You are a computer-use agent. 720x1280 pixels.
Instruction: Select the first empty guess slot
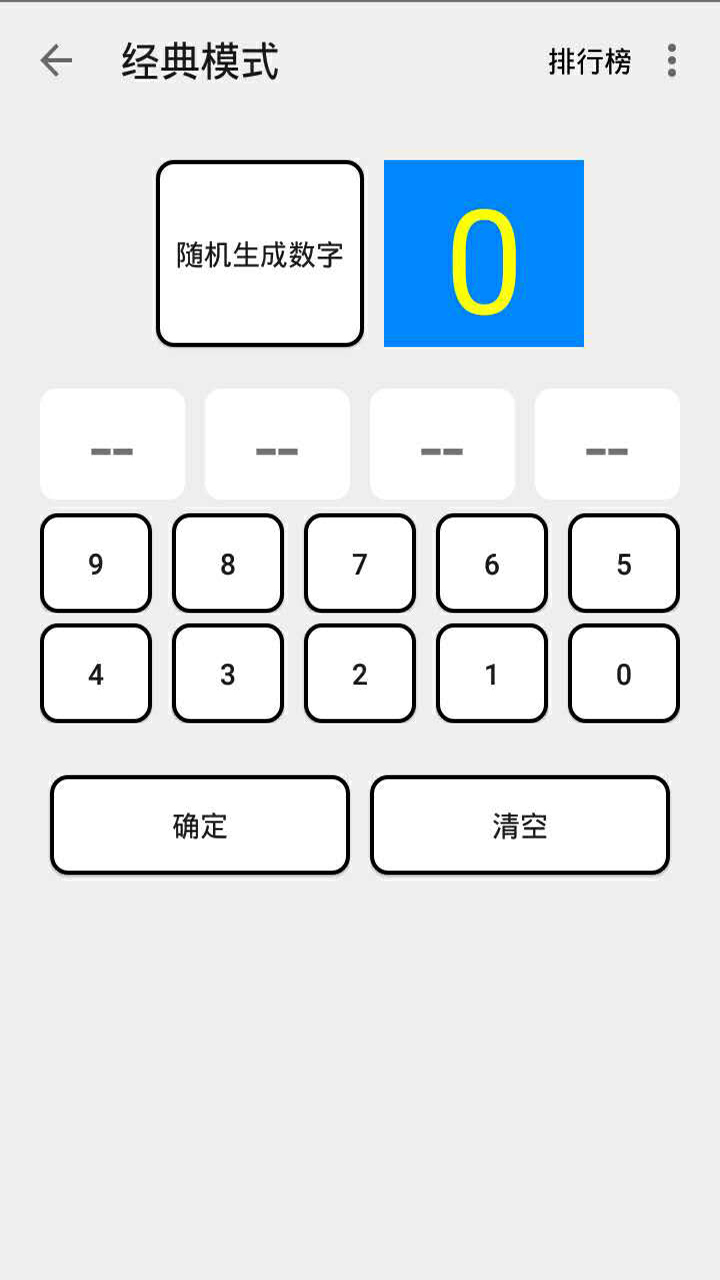tap(112, 443)
